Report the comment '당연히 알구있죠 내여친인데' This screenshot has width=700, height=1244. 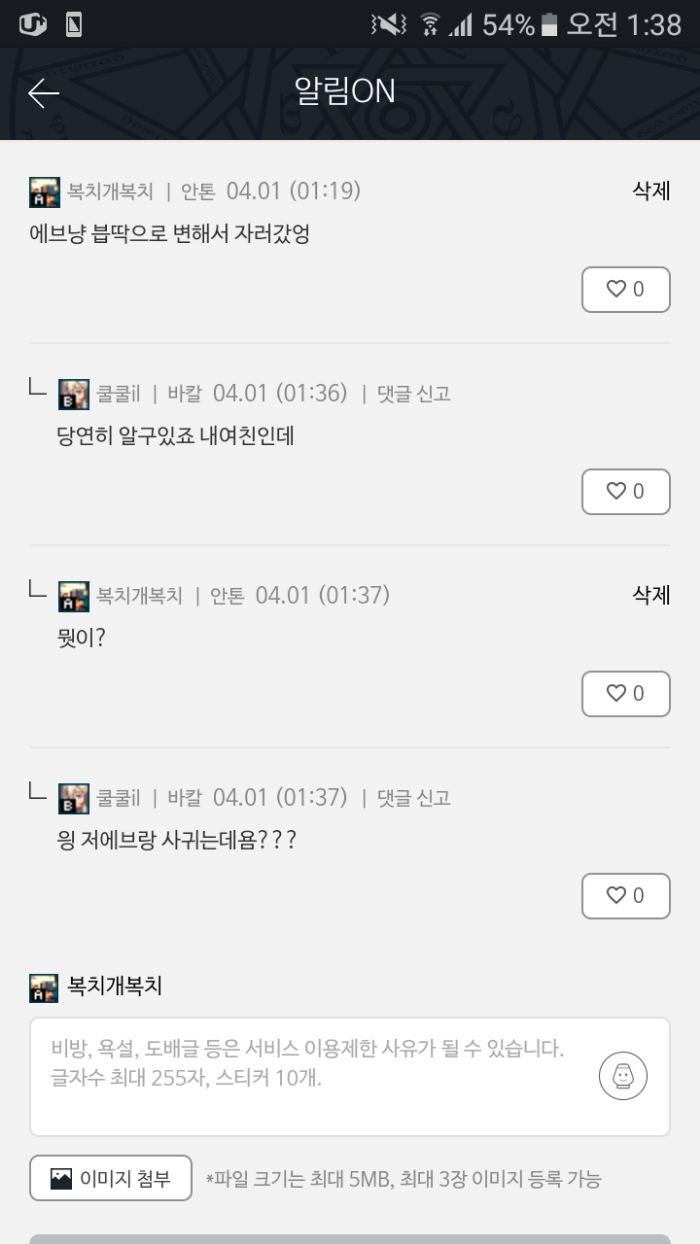coord(414,394)
